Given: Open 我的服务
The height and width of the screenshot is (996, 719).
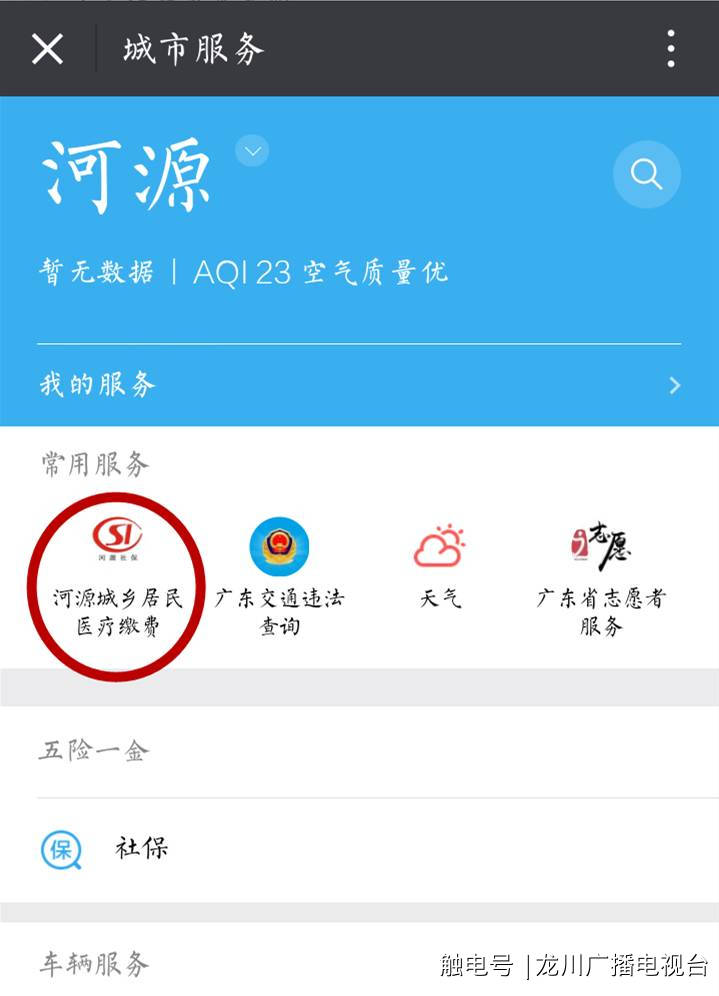Looking at the screenshot, I should click(359, 385).
